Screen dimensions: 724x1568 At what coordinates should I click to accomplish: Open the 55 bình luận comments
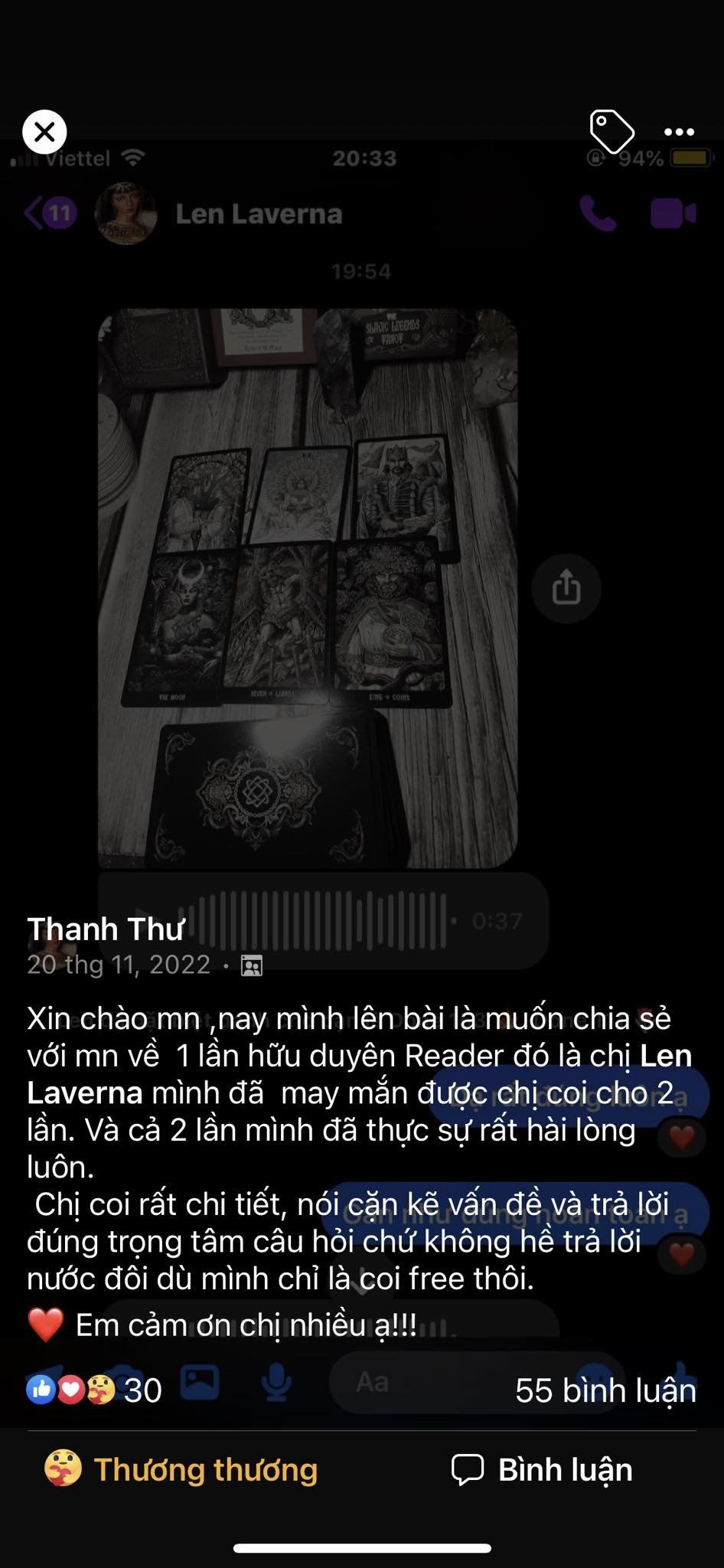click(x=605, y=1390)
